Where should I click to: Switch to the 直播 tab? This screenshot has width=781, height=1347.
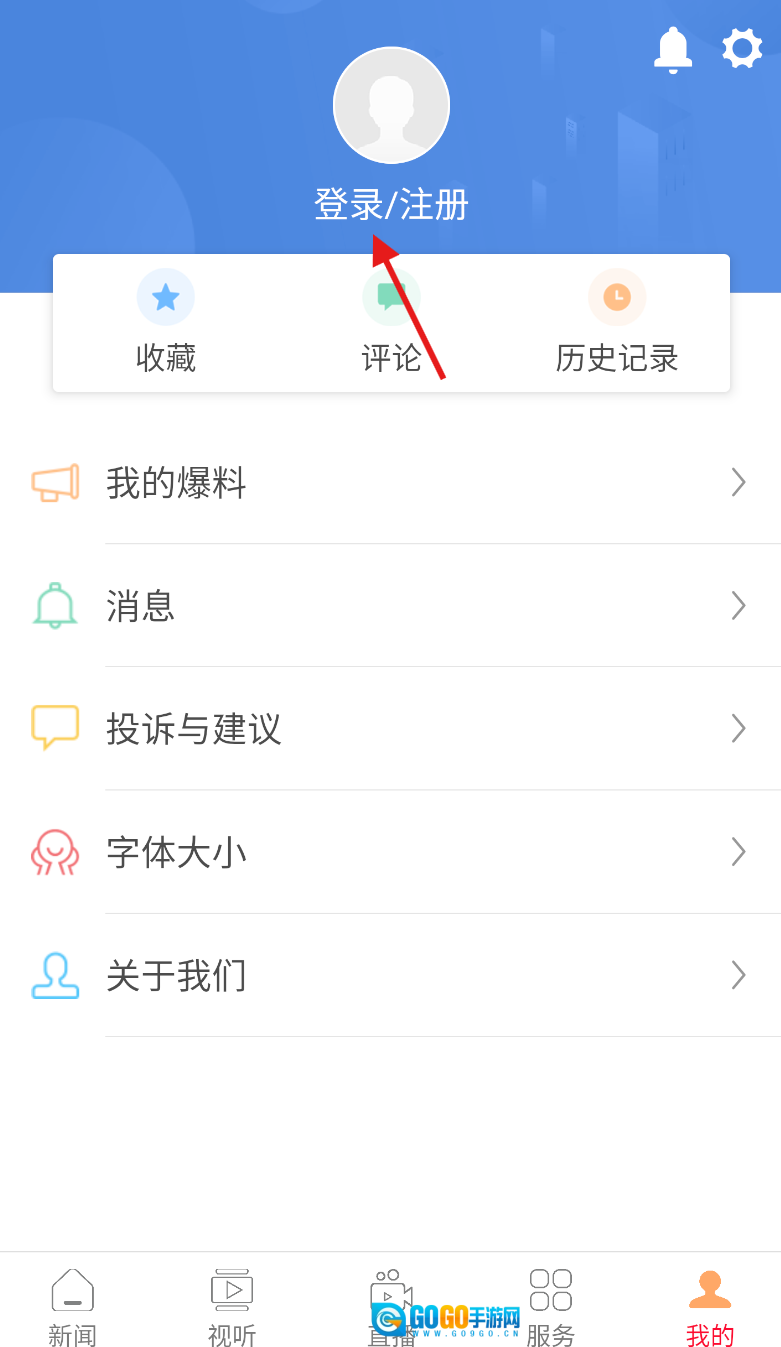click(x=391, y=1307)
